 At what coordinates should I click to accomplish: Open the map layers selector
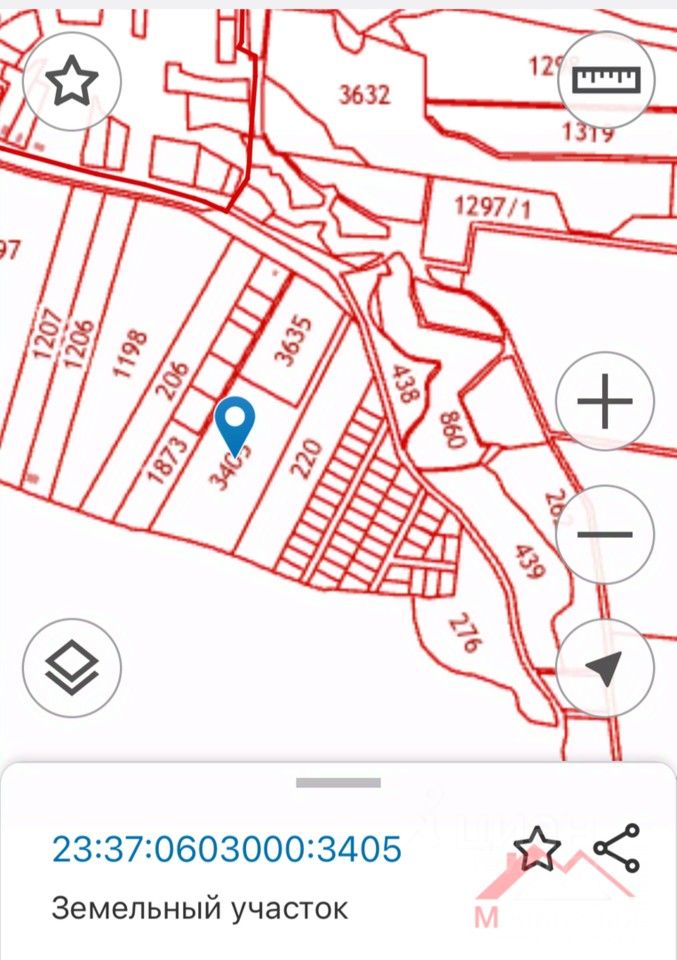click(71, 666)
